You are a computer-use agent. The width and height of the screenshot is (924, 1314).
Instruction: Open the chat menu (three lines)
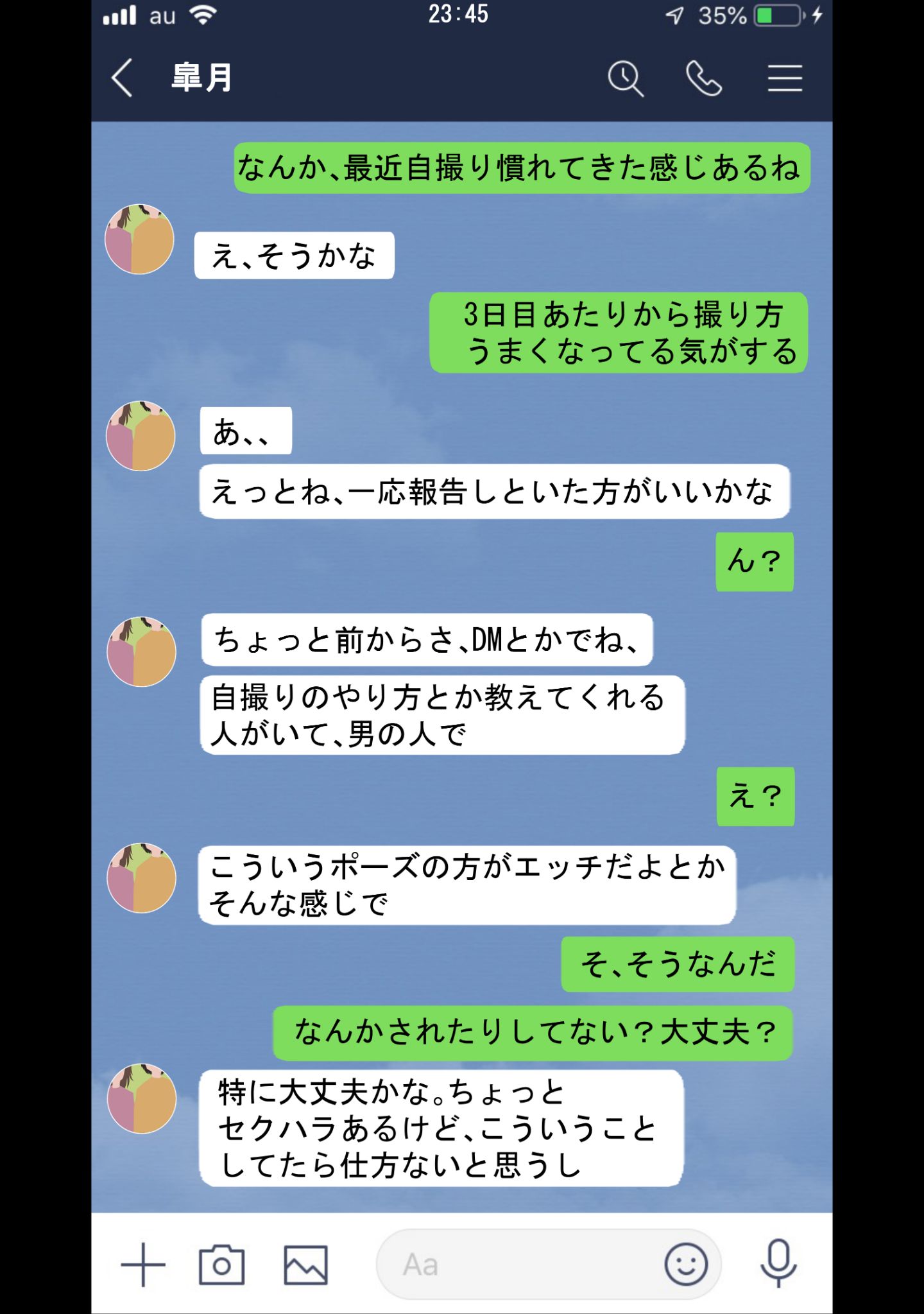click(785, 78)
